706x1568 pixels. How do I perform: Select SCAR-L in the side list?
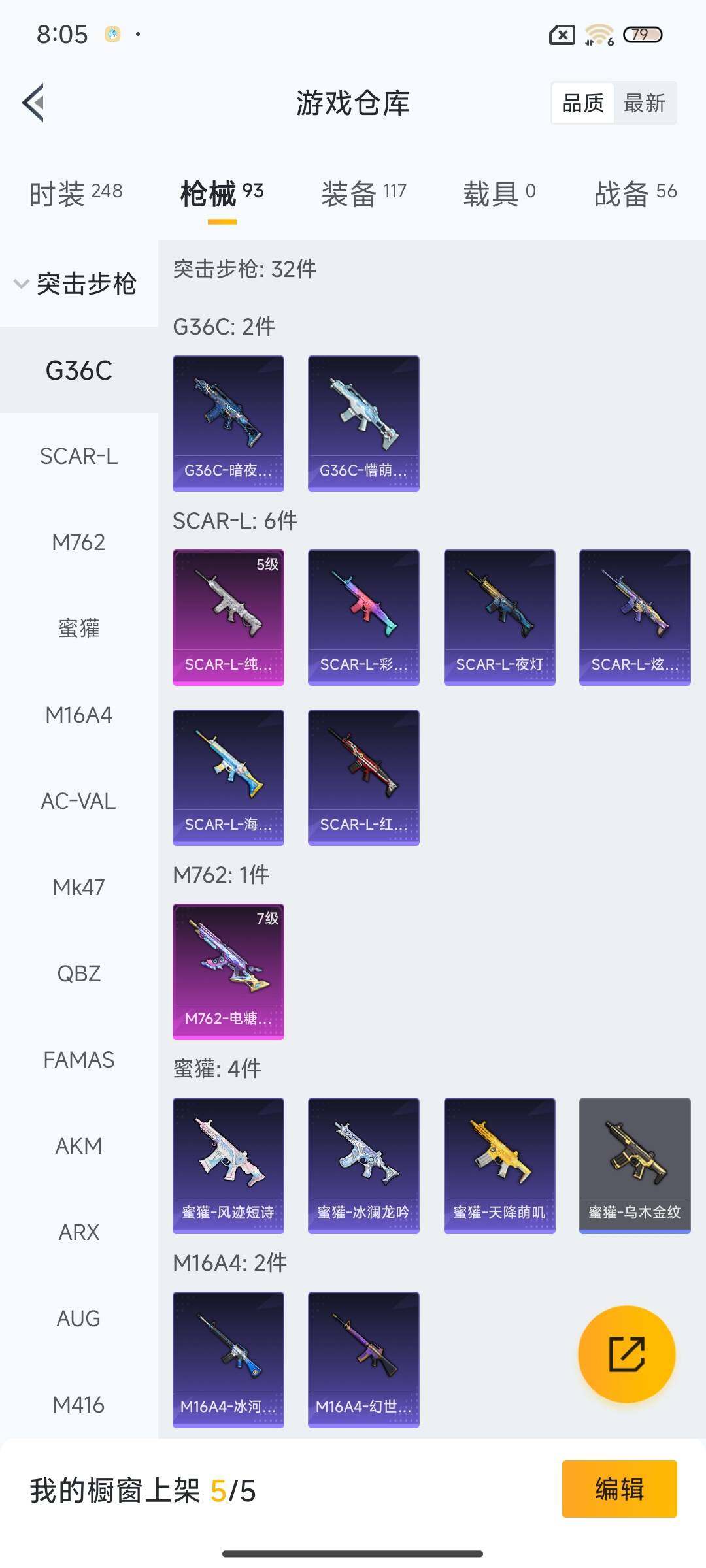click(78, 456)
